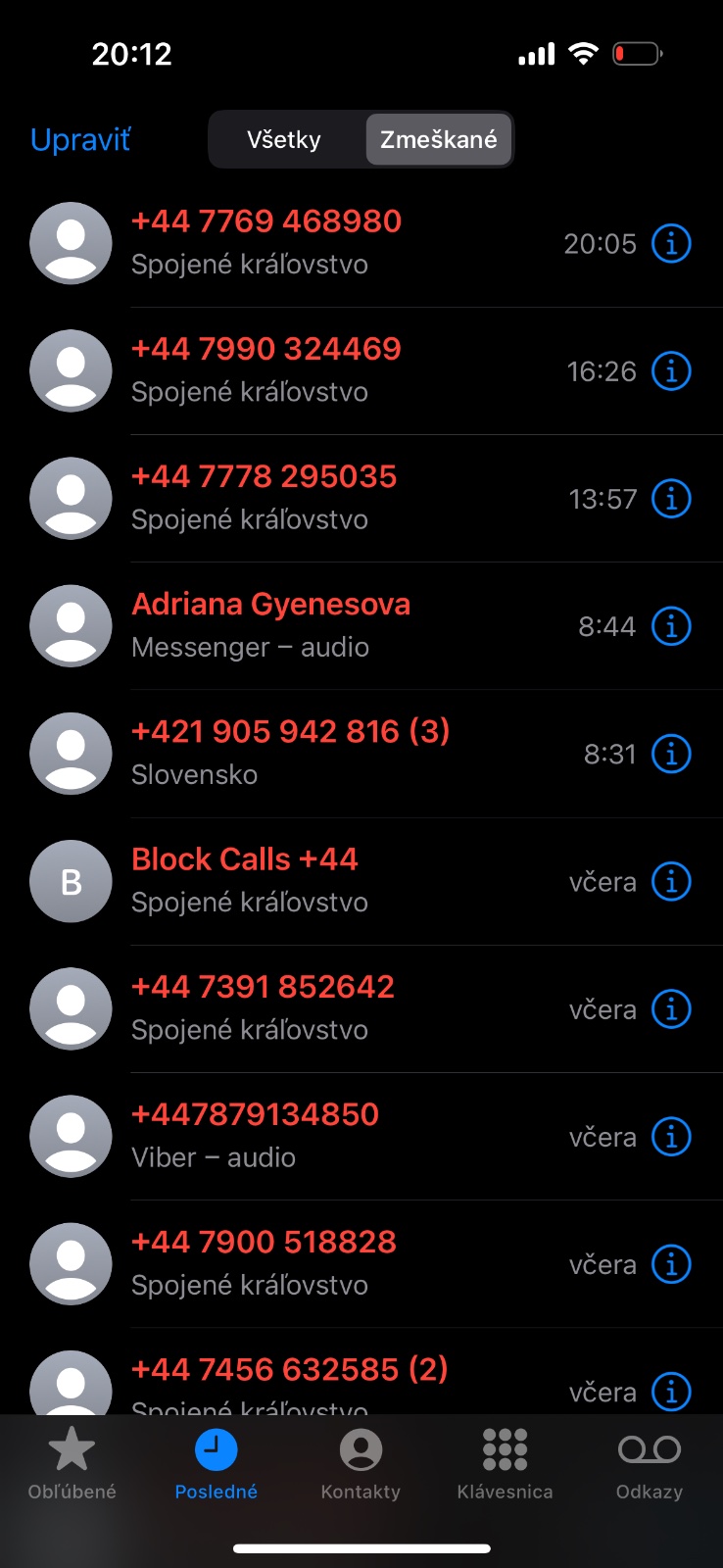Open the Obľúbené favourites tab

[72, 1464]
